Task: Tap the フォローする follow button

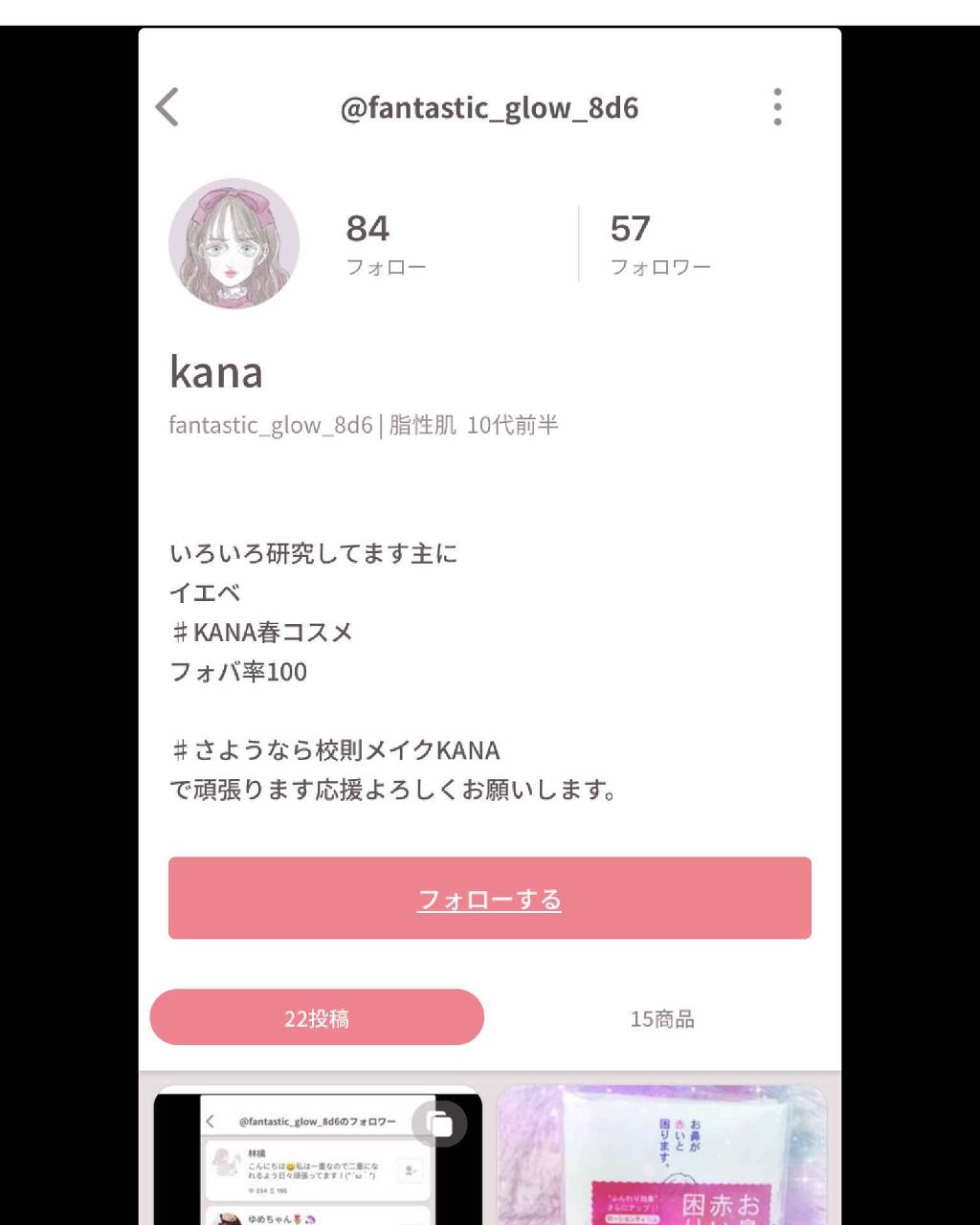Action: 490,898
